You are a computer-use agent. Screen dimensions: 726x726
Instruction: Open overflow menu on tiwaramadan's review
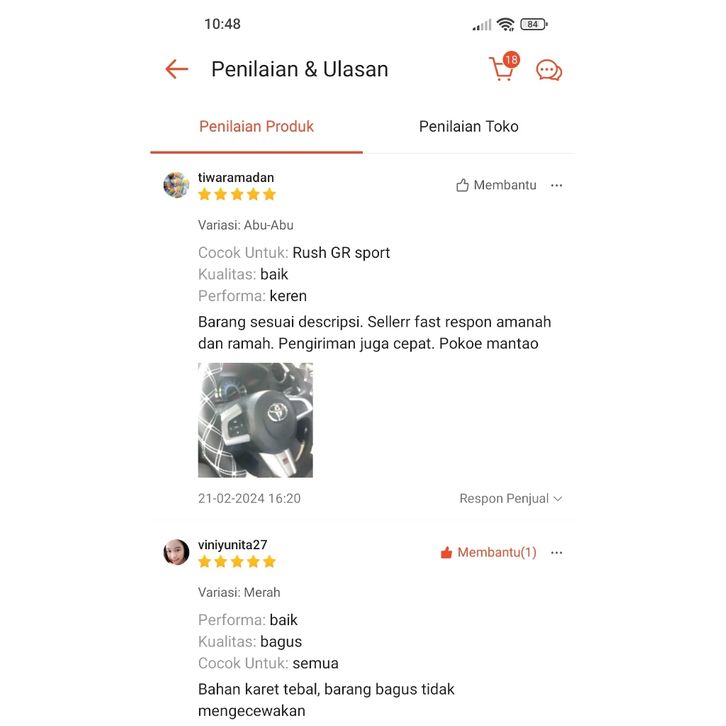[x=557, y=185]
